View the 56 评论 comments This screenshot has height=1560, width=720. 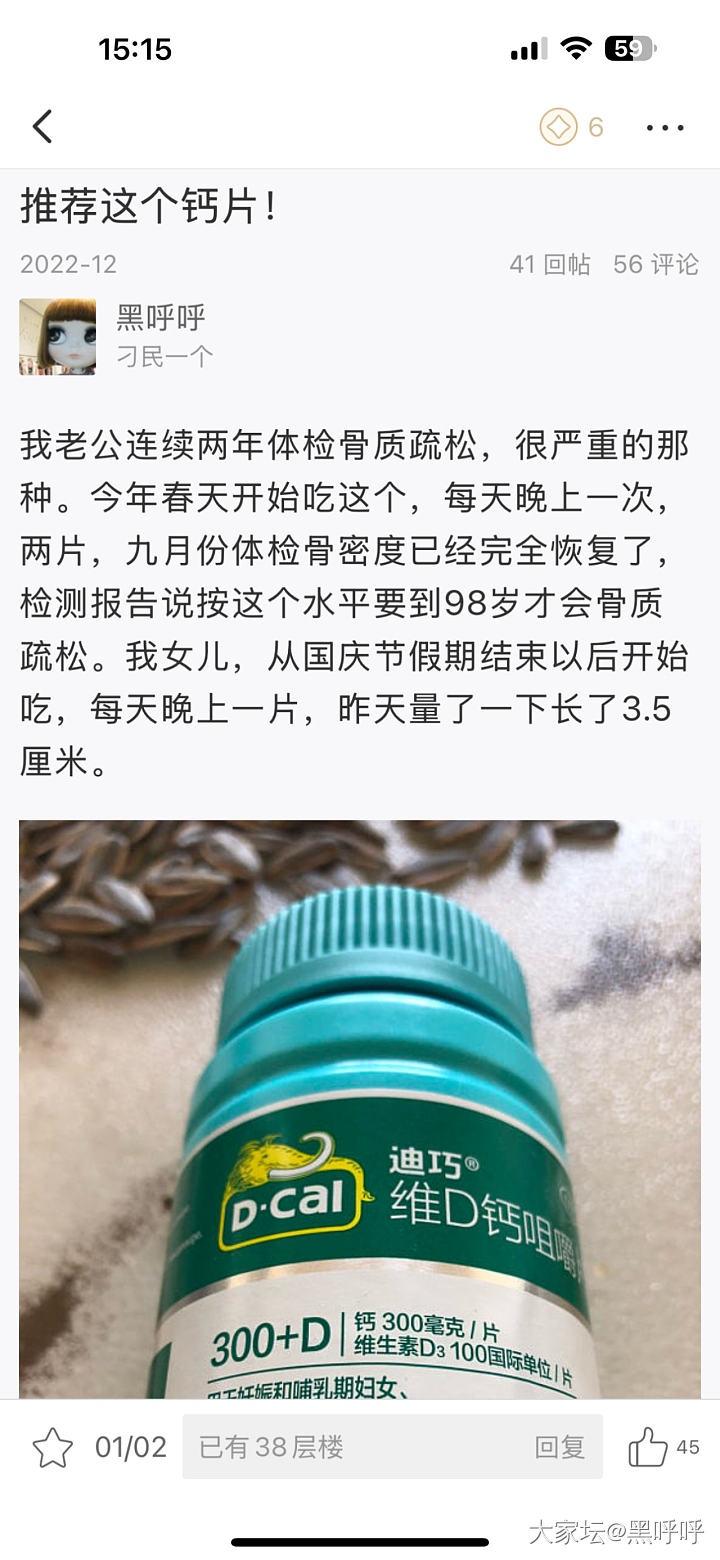(x=656, y=264)
